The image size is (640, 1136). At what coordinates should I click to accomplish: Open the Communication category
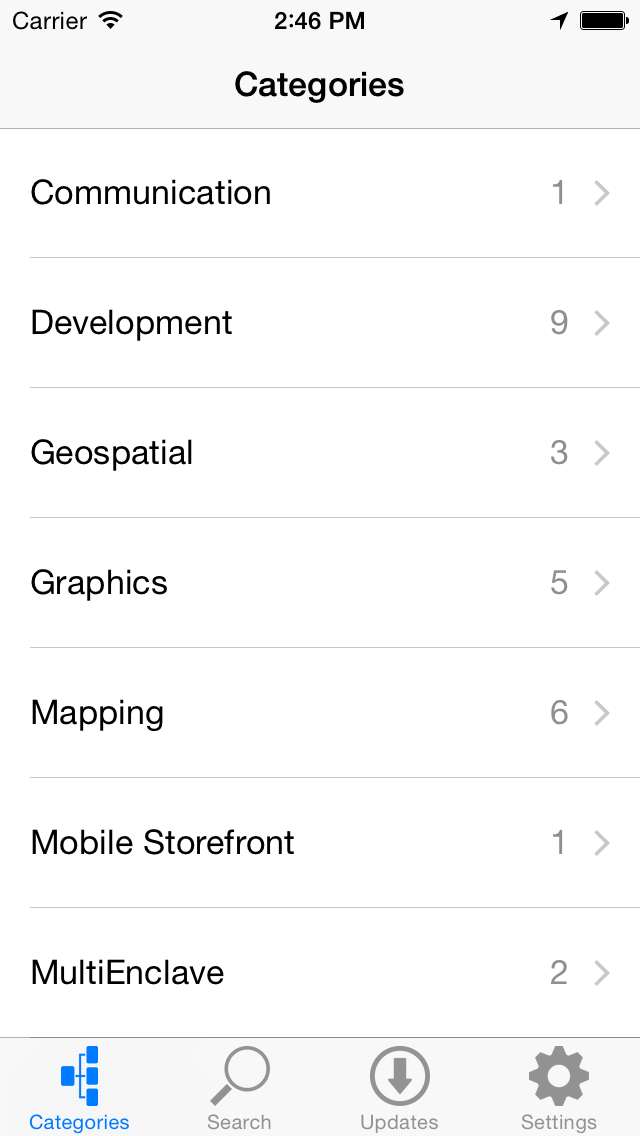[320, 193]
